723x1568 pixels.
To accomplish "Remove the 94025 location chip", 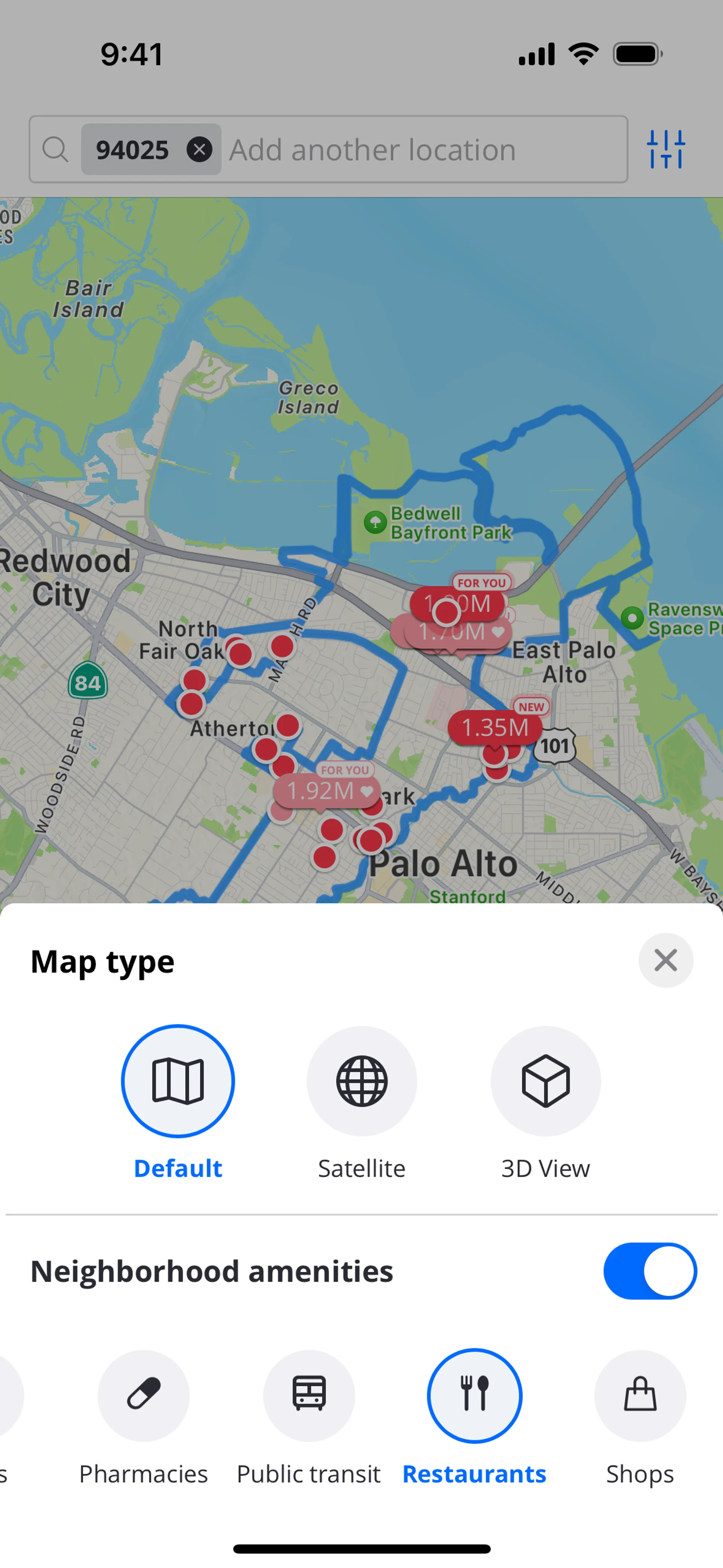I will tap(199, 149).
